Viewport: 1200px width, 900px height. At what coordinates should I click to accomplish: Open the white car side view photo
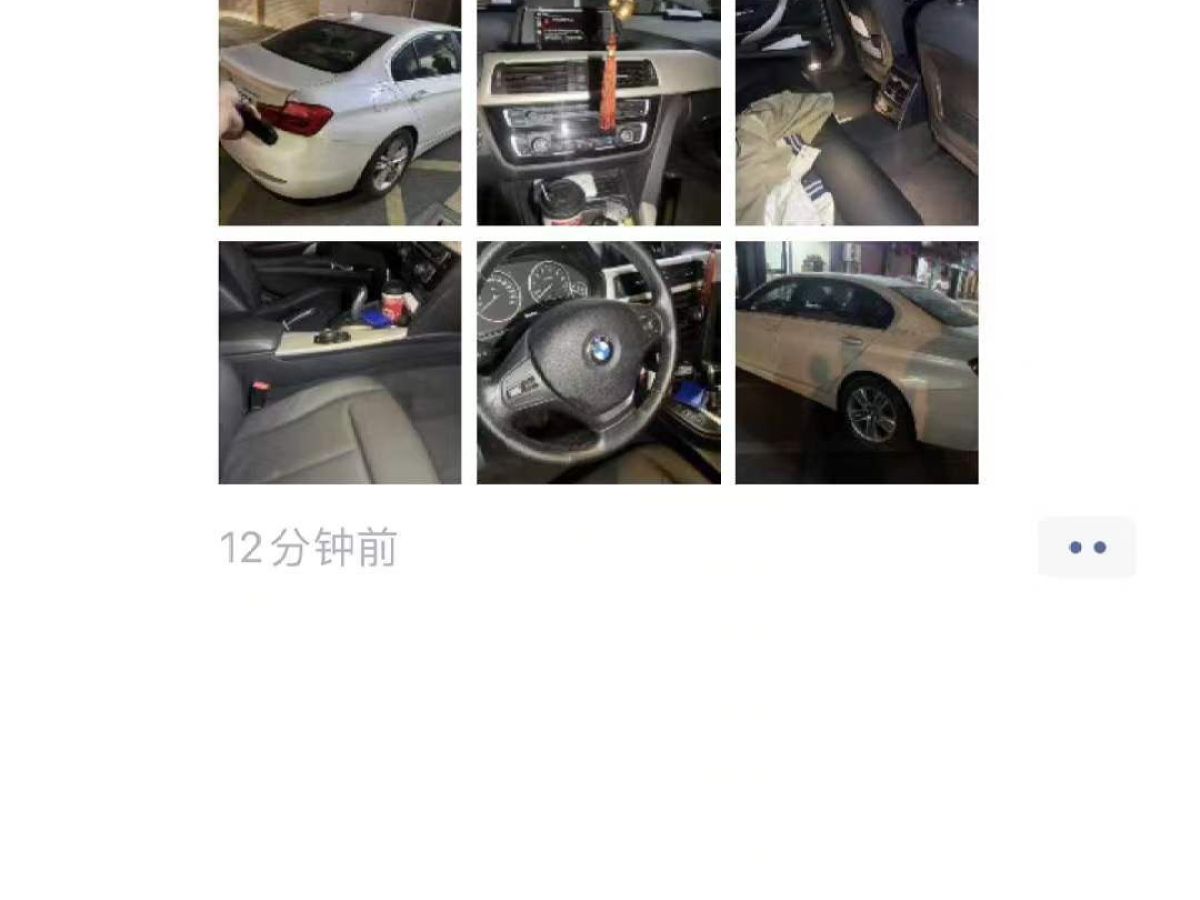tap(857, 362)
